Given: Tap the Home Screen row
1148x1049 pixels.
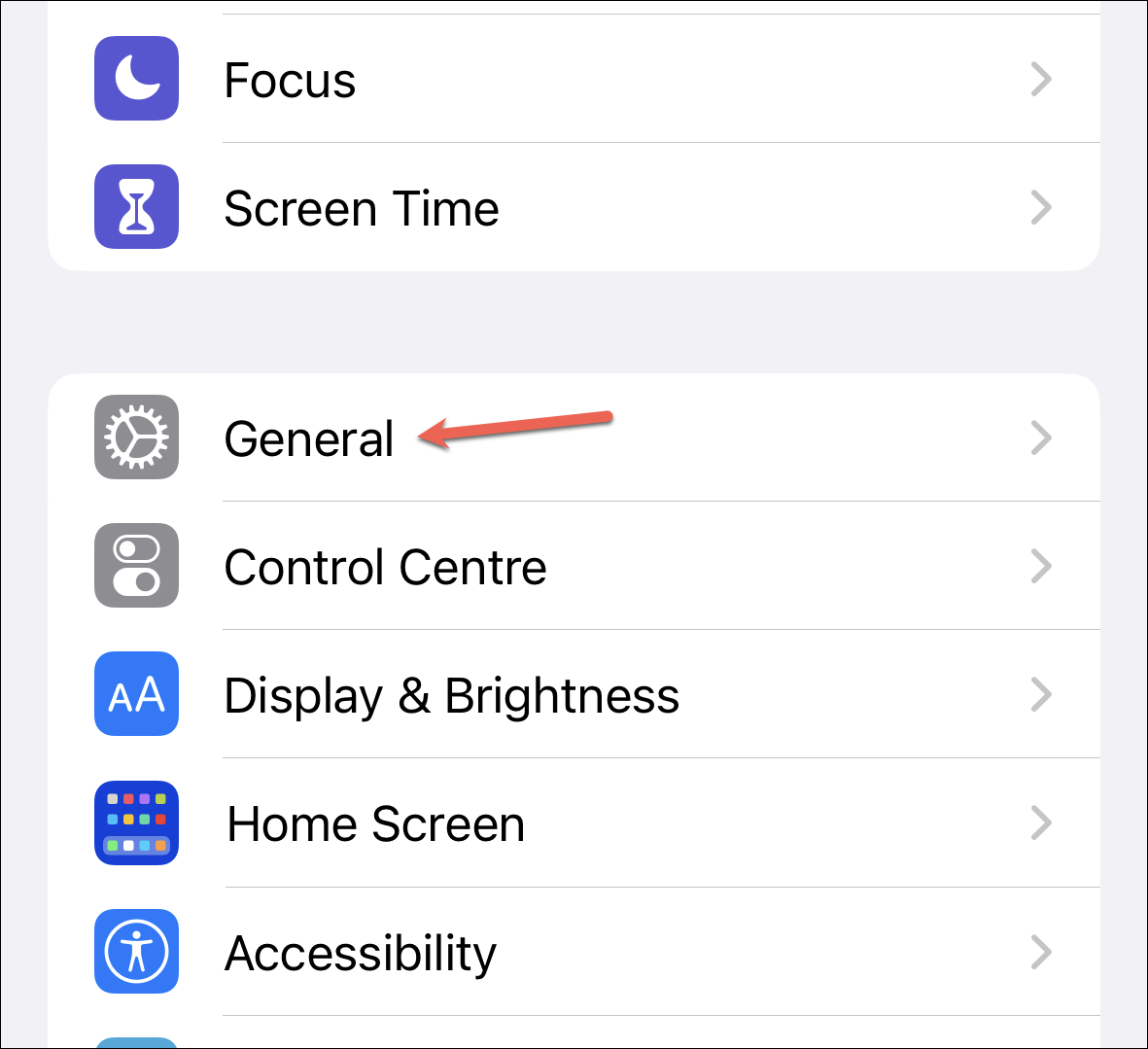Looking at the screenshot, I should tap(375, 823).
